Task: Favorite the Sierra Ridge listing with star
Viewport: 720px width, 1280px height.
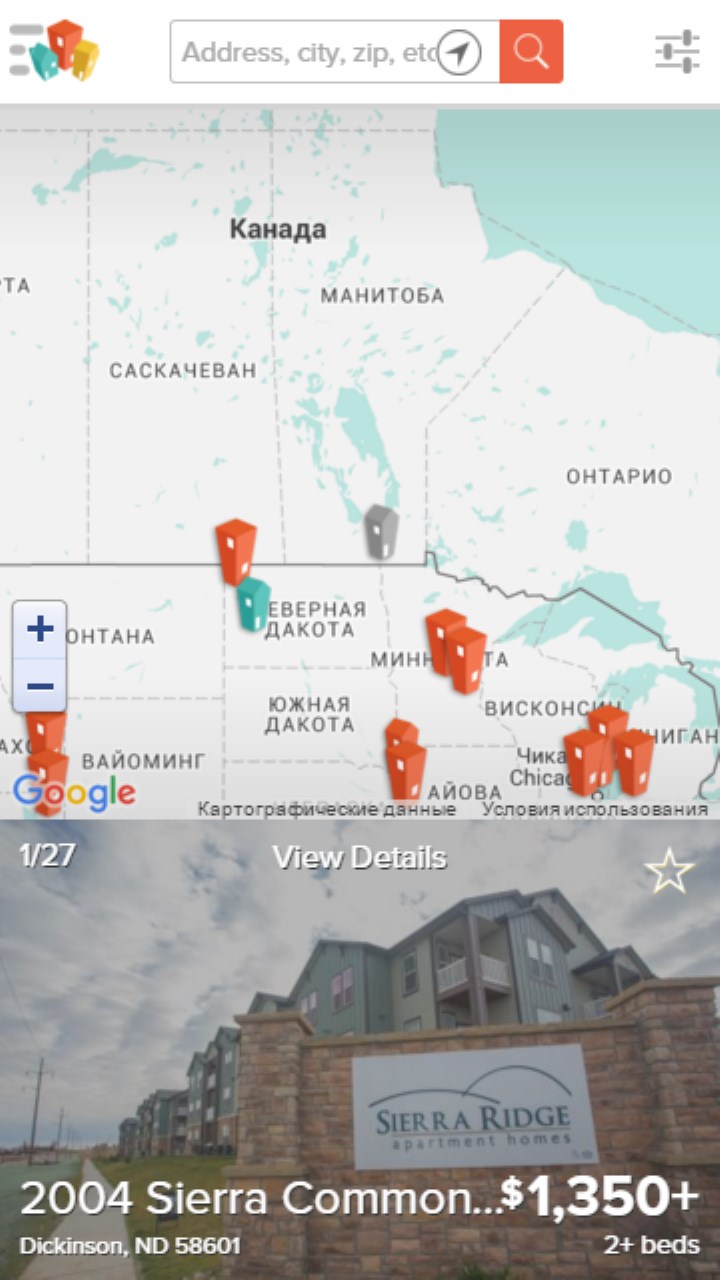Action: (x=669, y=871)
